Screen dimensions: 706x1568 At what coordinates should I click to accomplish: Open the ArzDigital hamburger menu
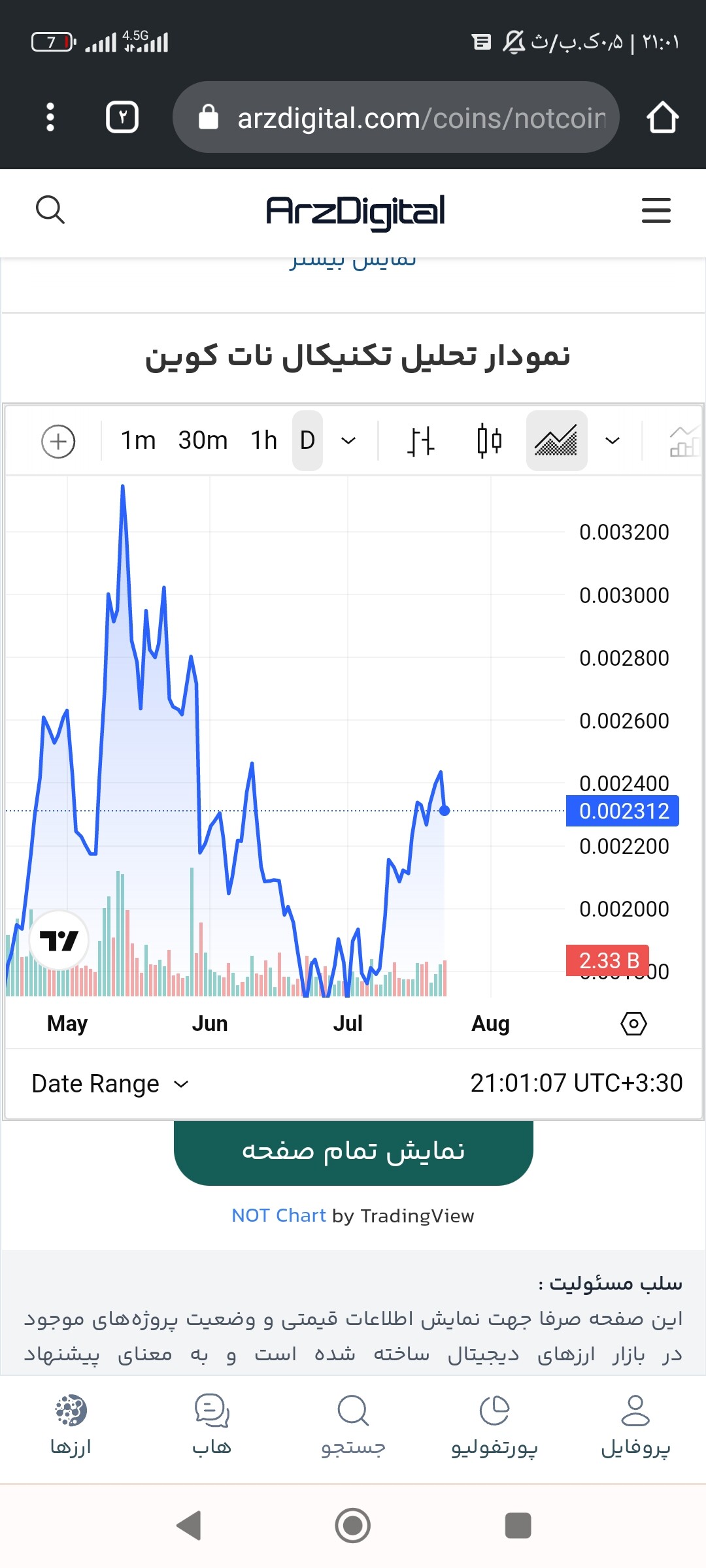point(656,210)
